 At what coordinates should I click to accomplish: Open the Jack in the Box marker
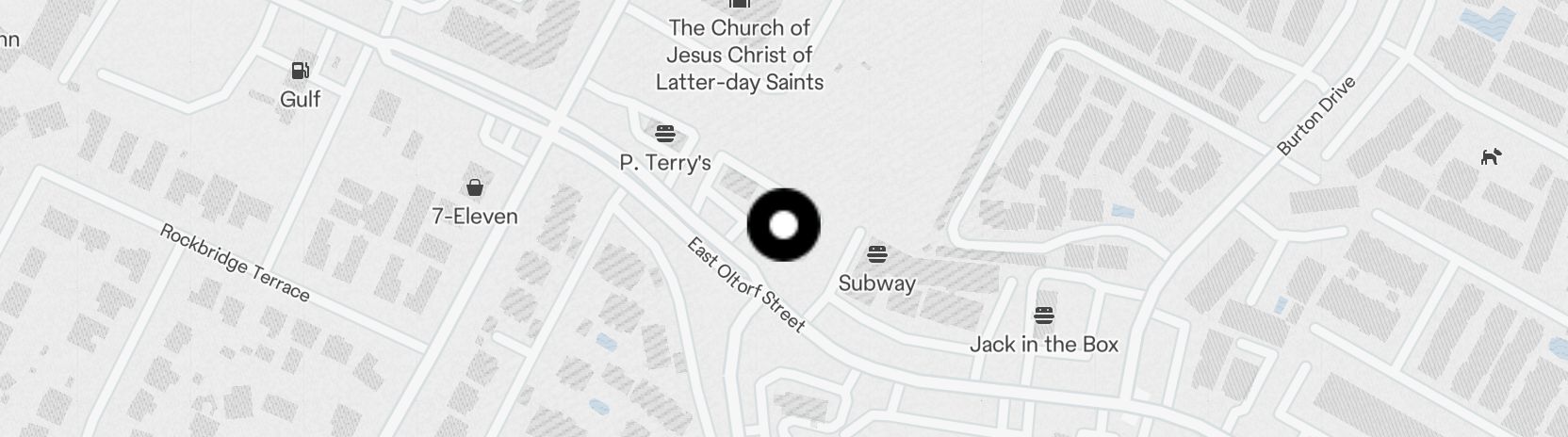click(x=1043, y=315)
